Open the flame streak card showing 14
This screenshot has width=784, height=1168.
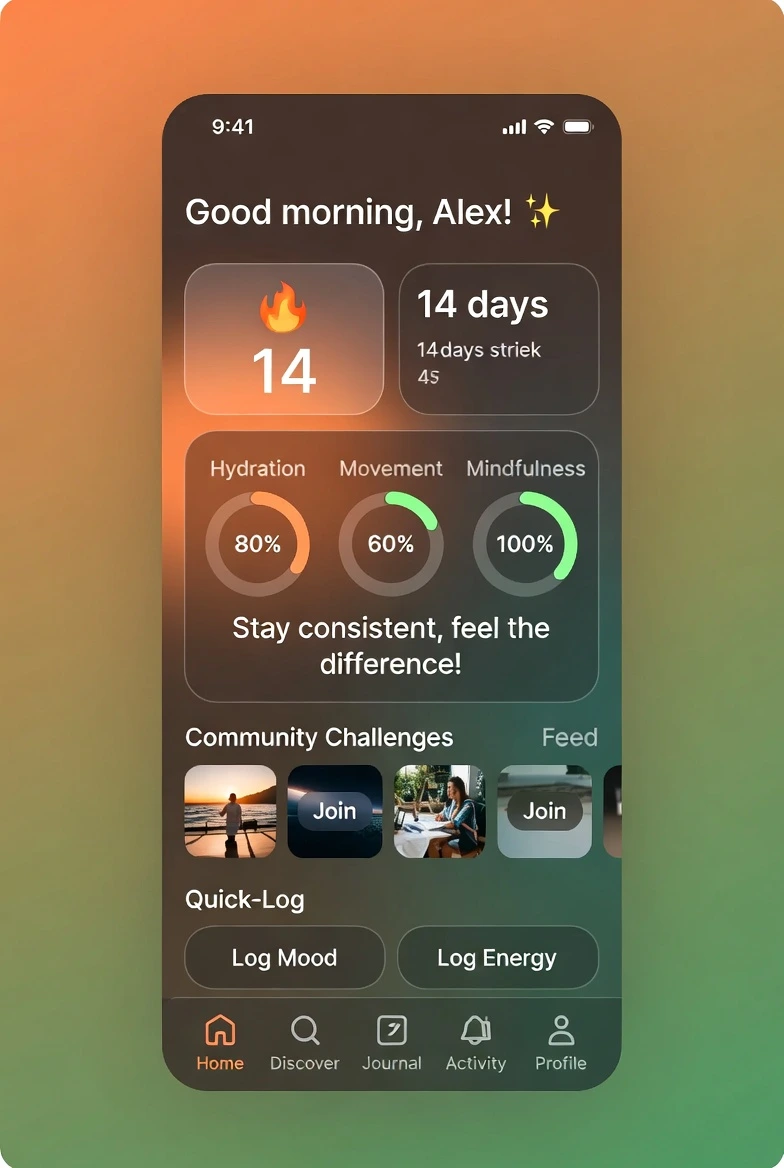point(284,339)
